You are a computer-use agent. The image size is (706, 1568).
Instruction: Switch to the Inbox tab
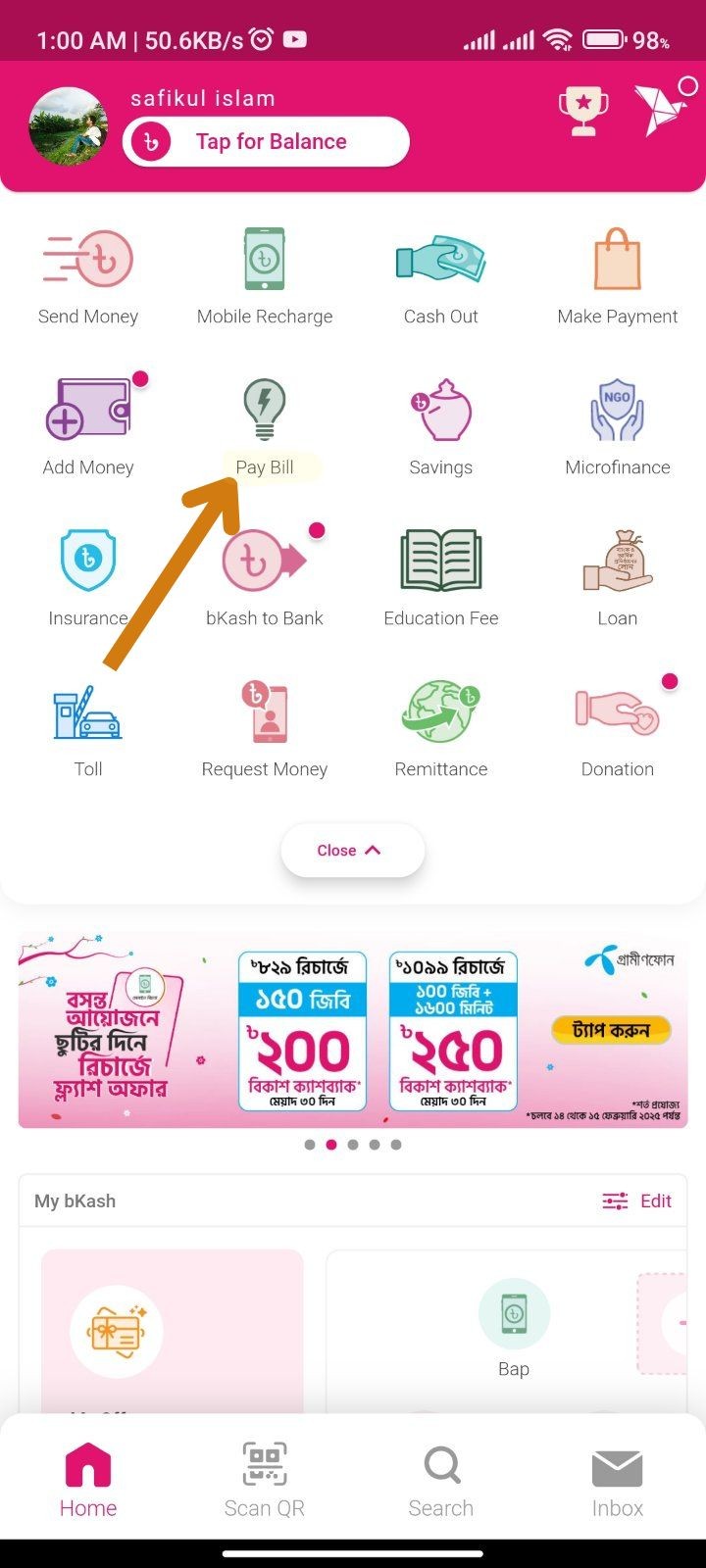(618, 1480)
